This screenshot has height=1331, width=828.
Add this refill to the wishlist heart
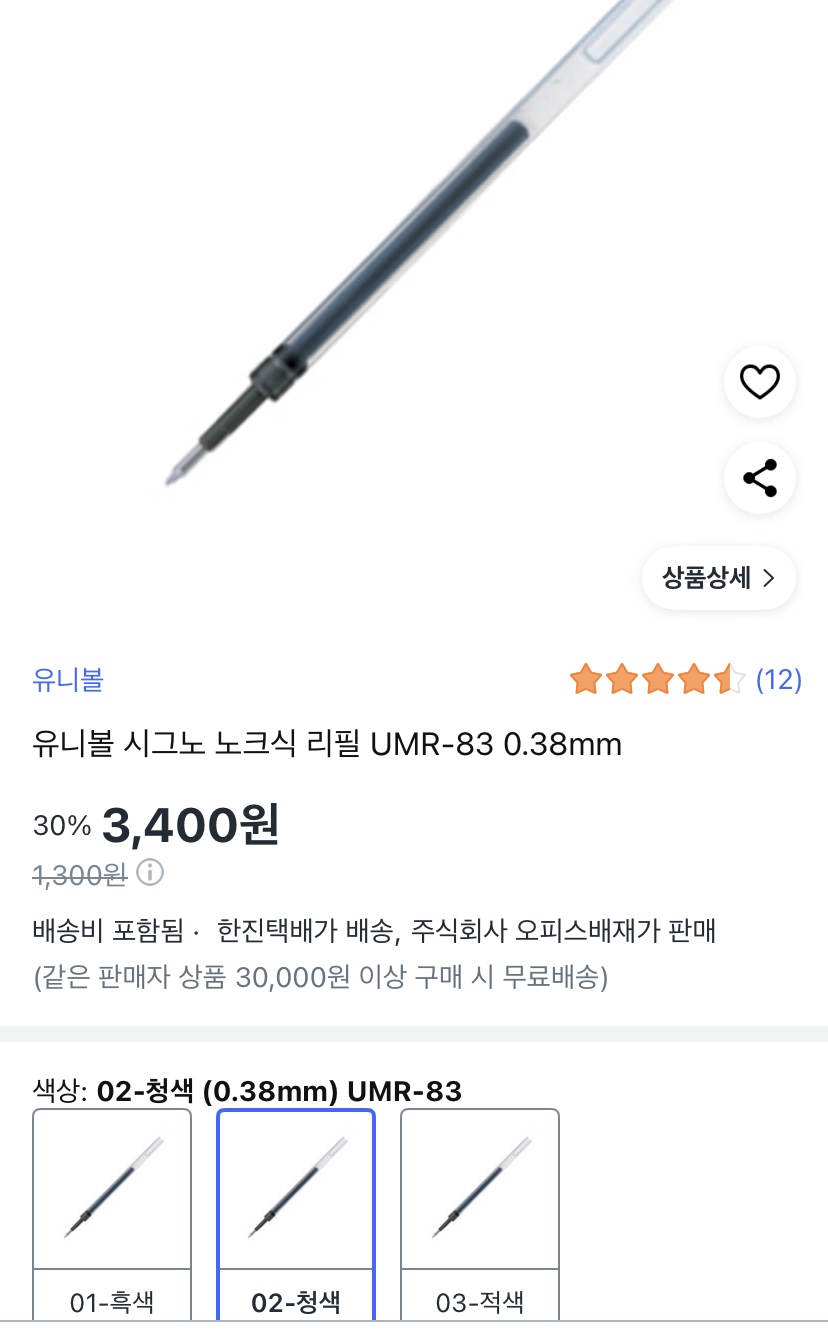tap(759, 382)
